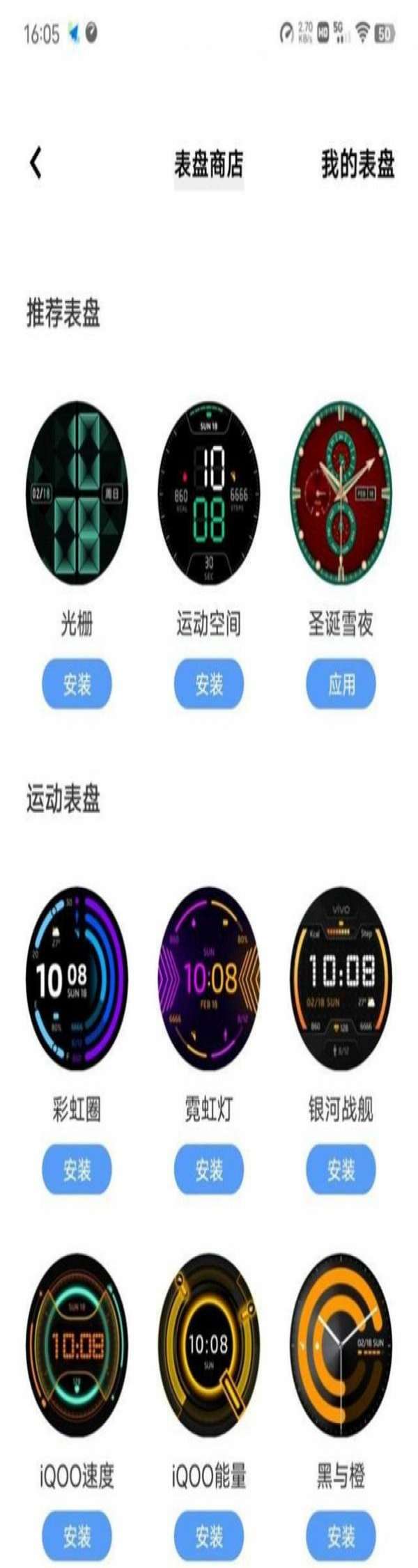The width and height of the screenshot is (418, 1568).
Task: Open the 运动空间 watch face preview
Action: click(208, 493)
